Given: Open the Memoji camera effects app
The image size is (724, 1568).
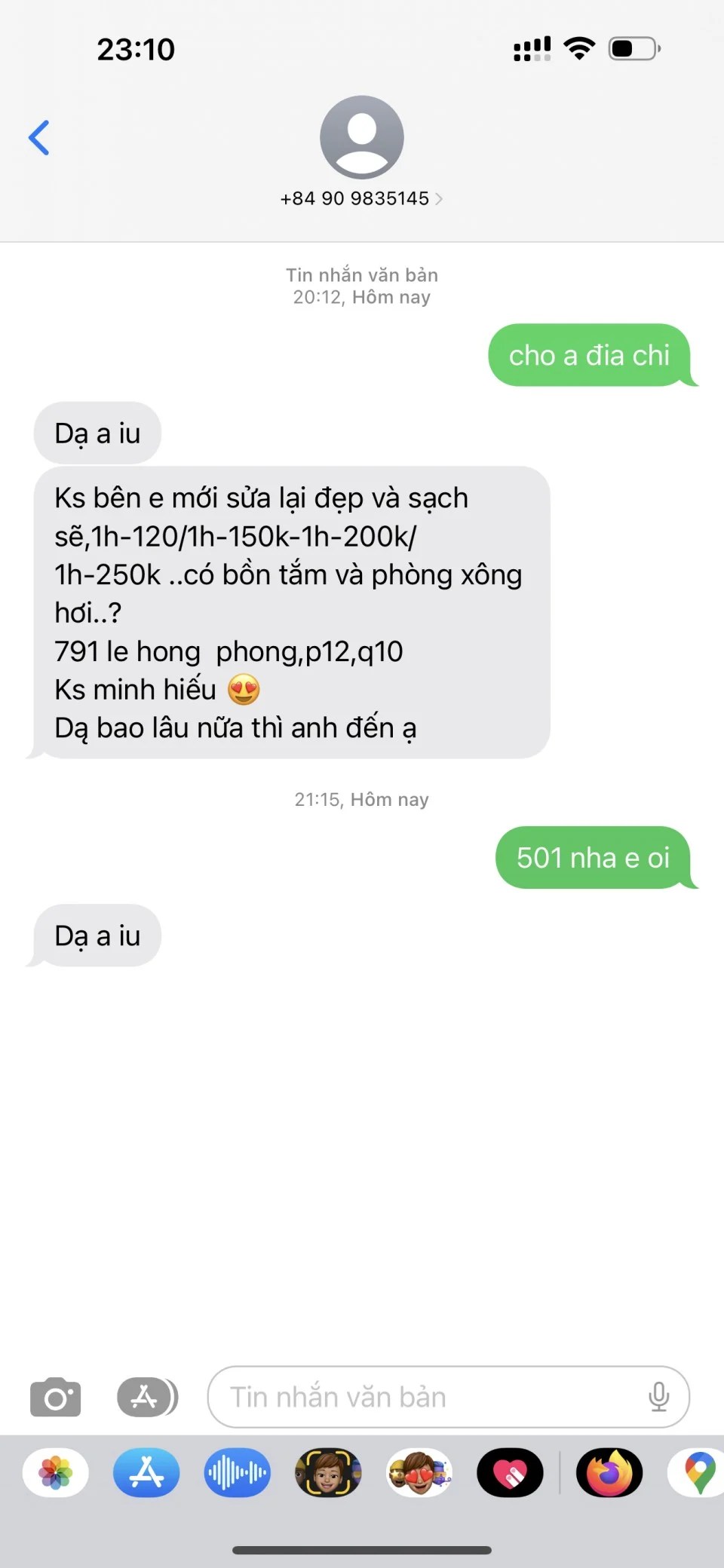Looking at the screenshot, I should (328, 1472).
